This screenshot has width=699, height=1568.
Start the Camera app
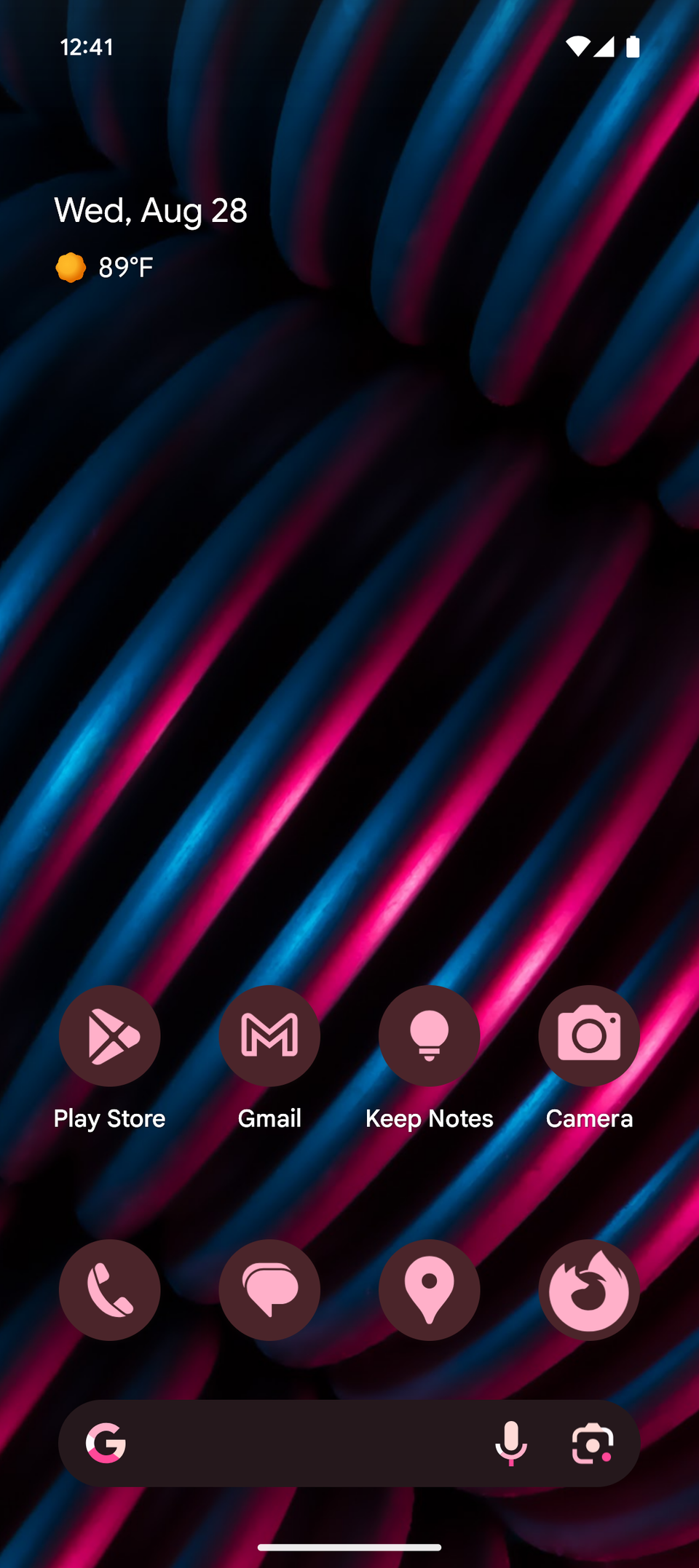tap(589, 1036)
